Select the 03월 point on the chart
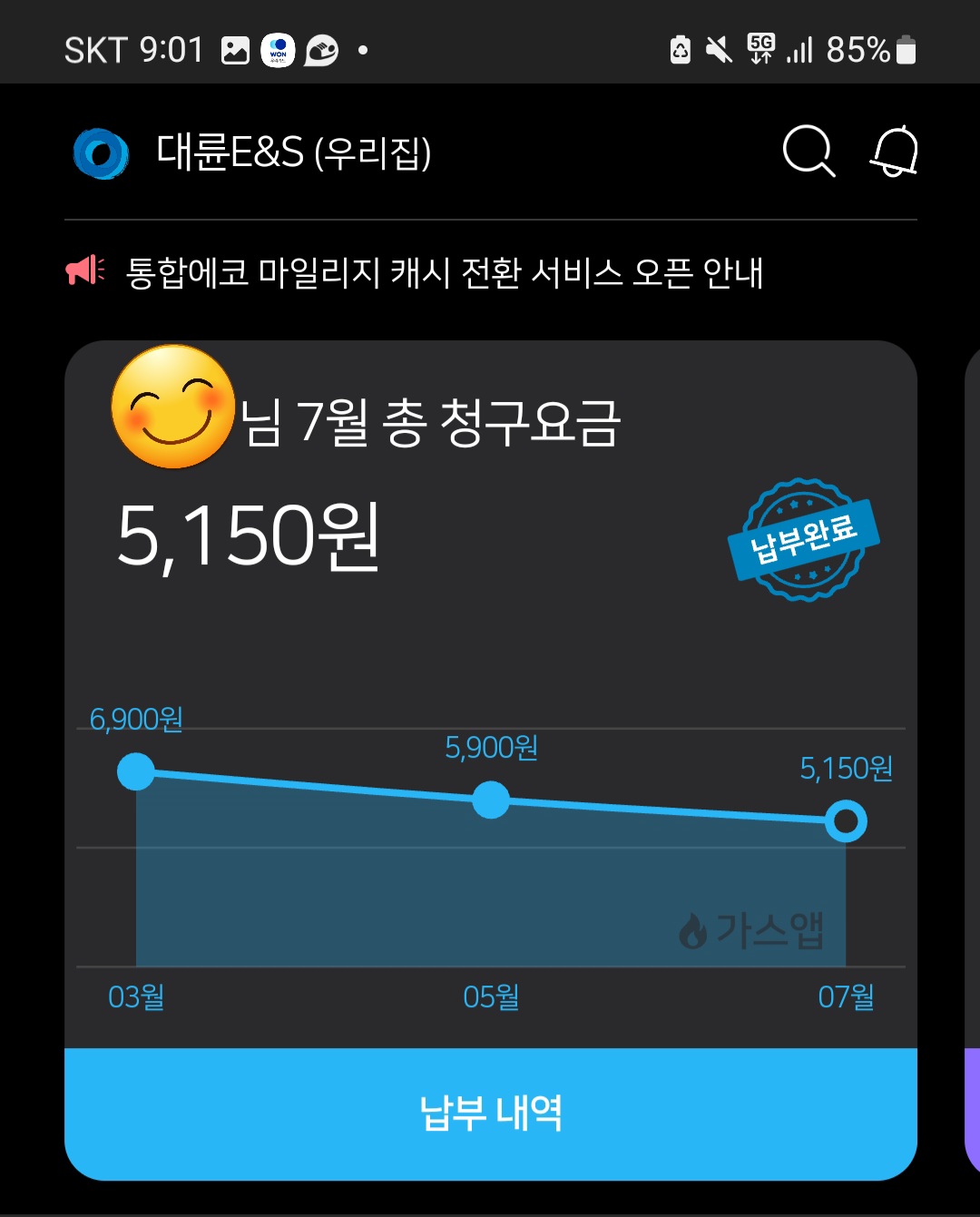Screen dimensions: 980x1217 click(x=136, y=771)
